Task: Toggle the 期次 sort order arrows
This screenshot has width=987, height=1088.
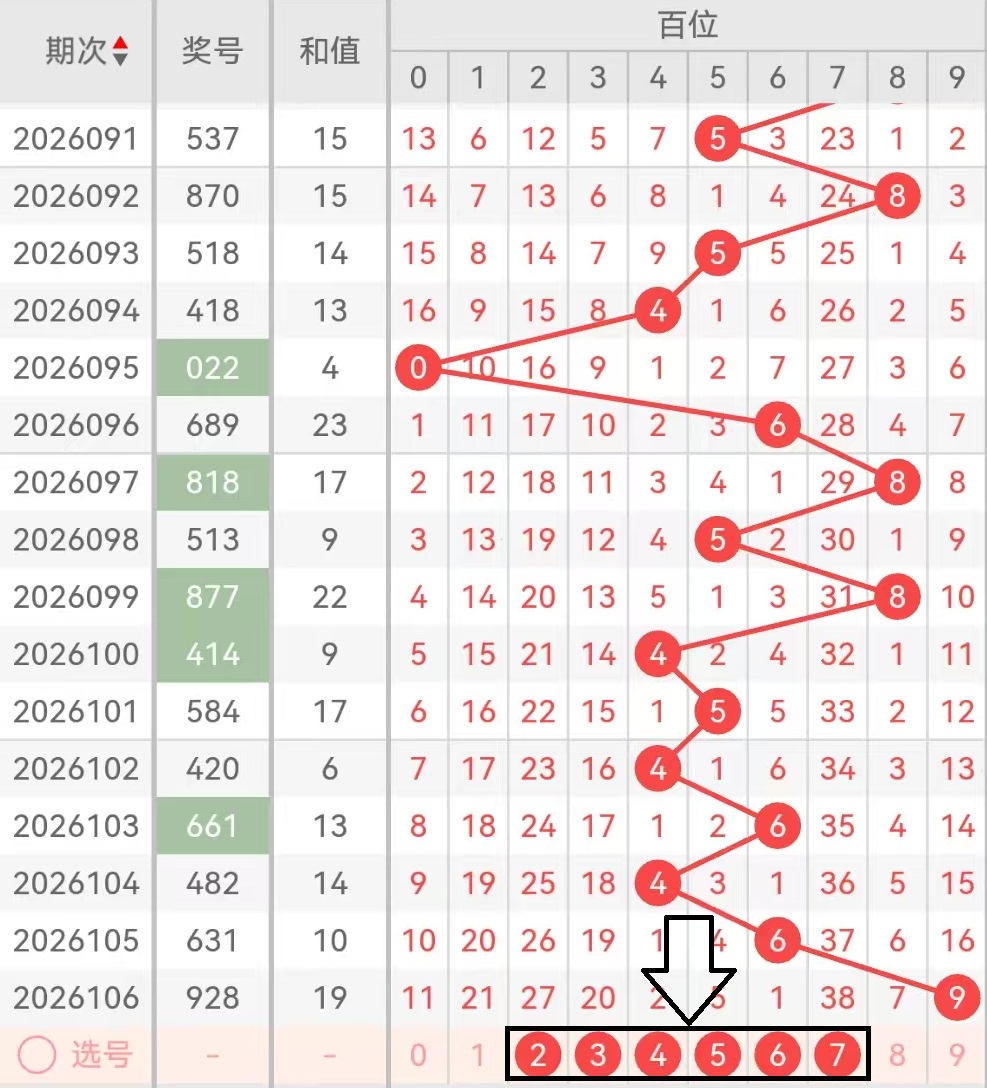Action: point(120,51)
